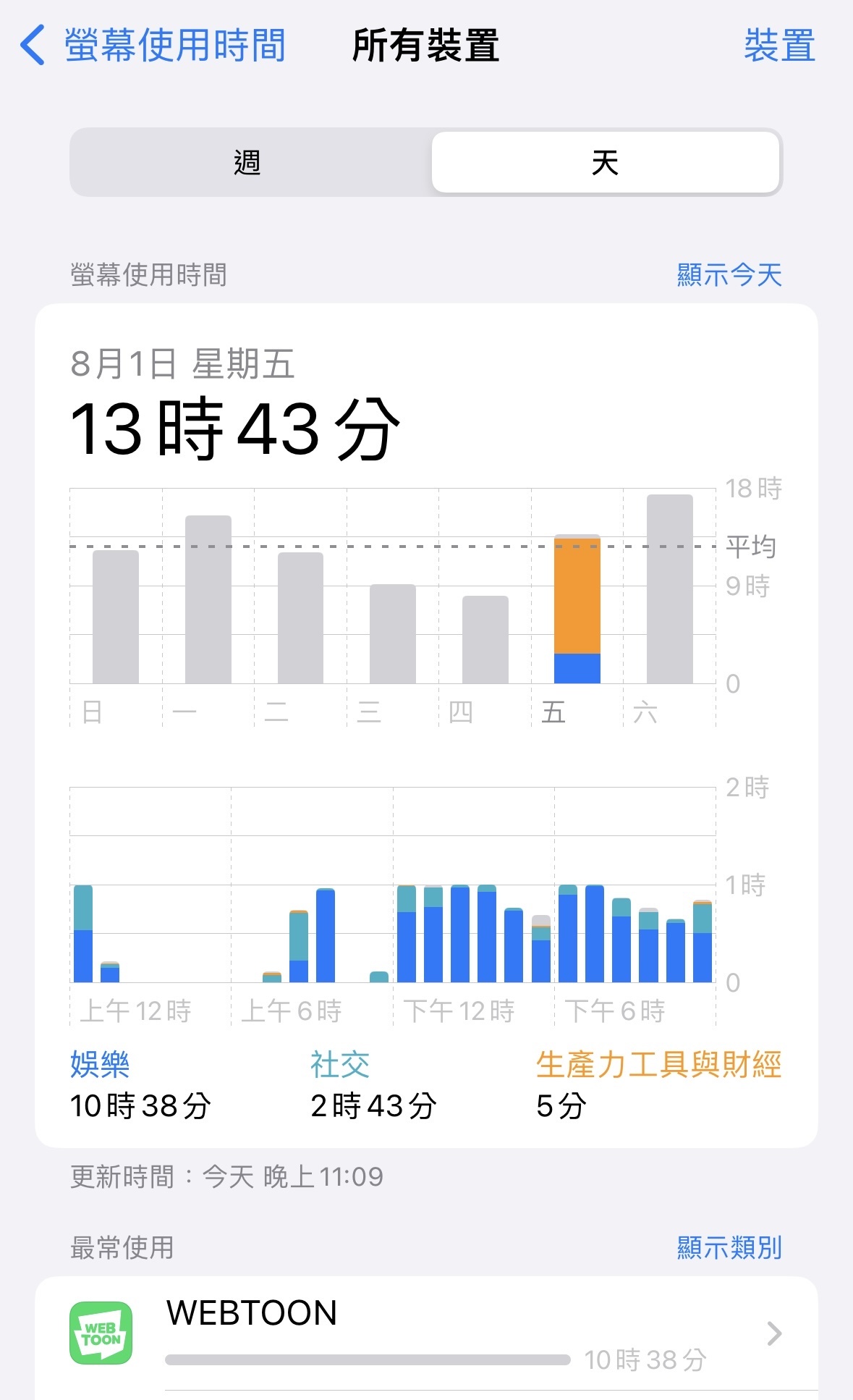Tap 顯示類別 to show categories

(x=729, y=1247)
